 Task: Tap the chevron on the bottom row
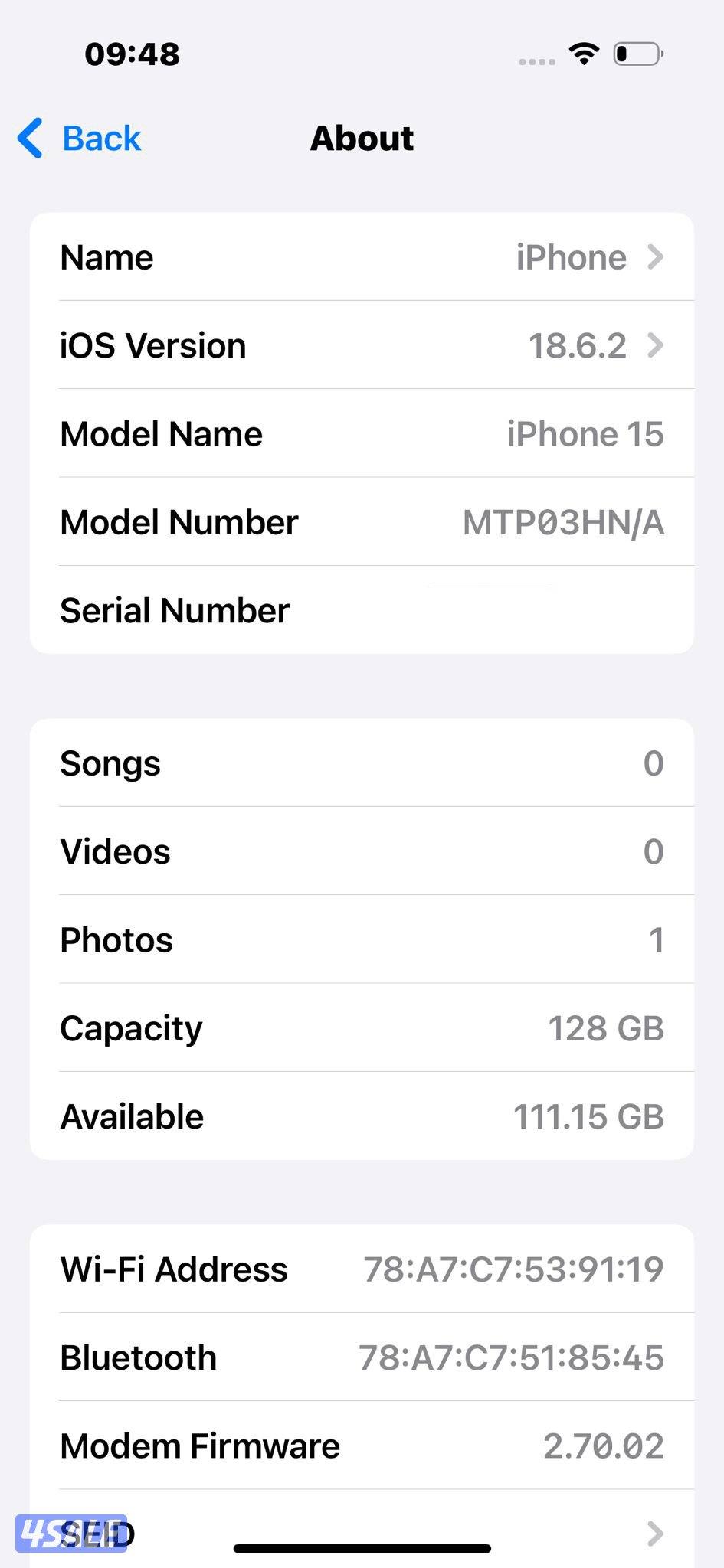pos(656,1534)
